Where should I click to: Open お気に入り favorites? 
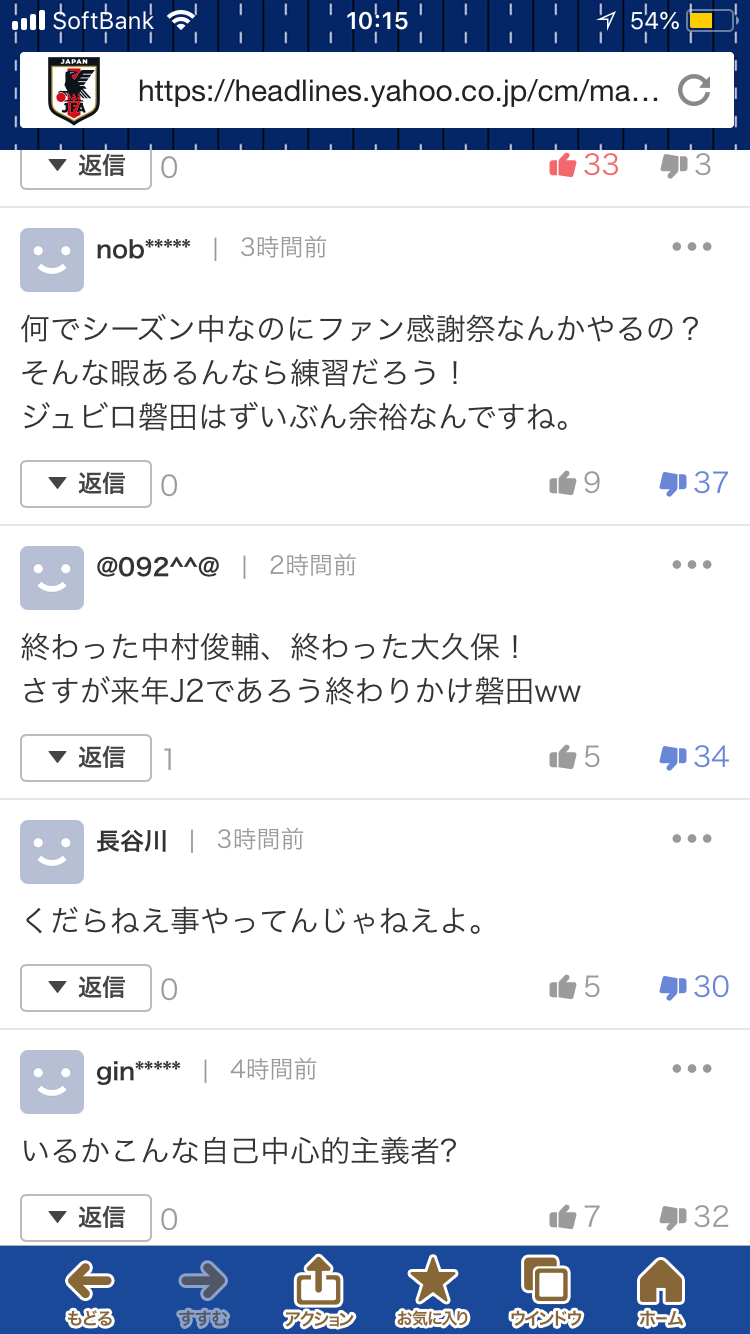pos(432,1290)
